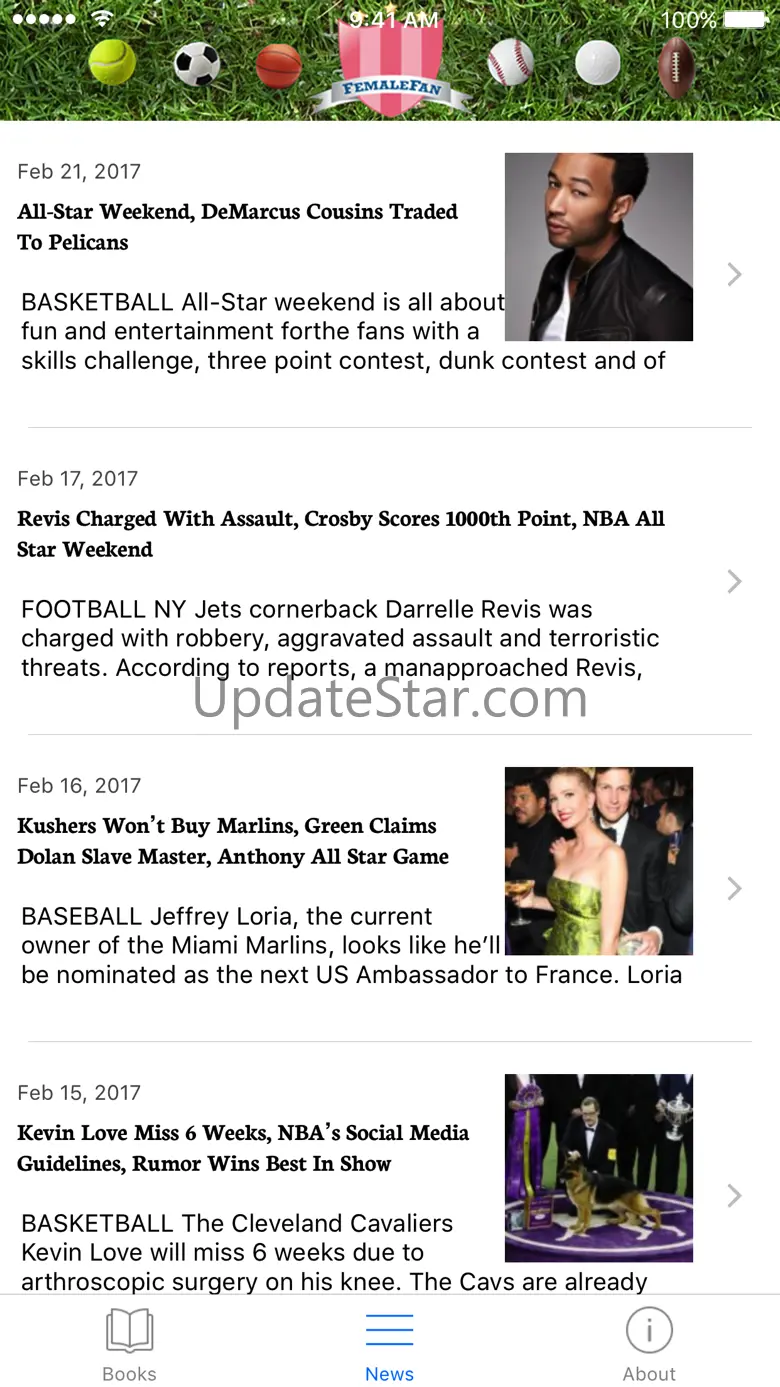Open the Kushers Won't Buy Marlins article
The width and height of the screenshot is (780, 1387).
390,888
